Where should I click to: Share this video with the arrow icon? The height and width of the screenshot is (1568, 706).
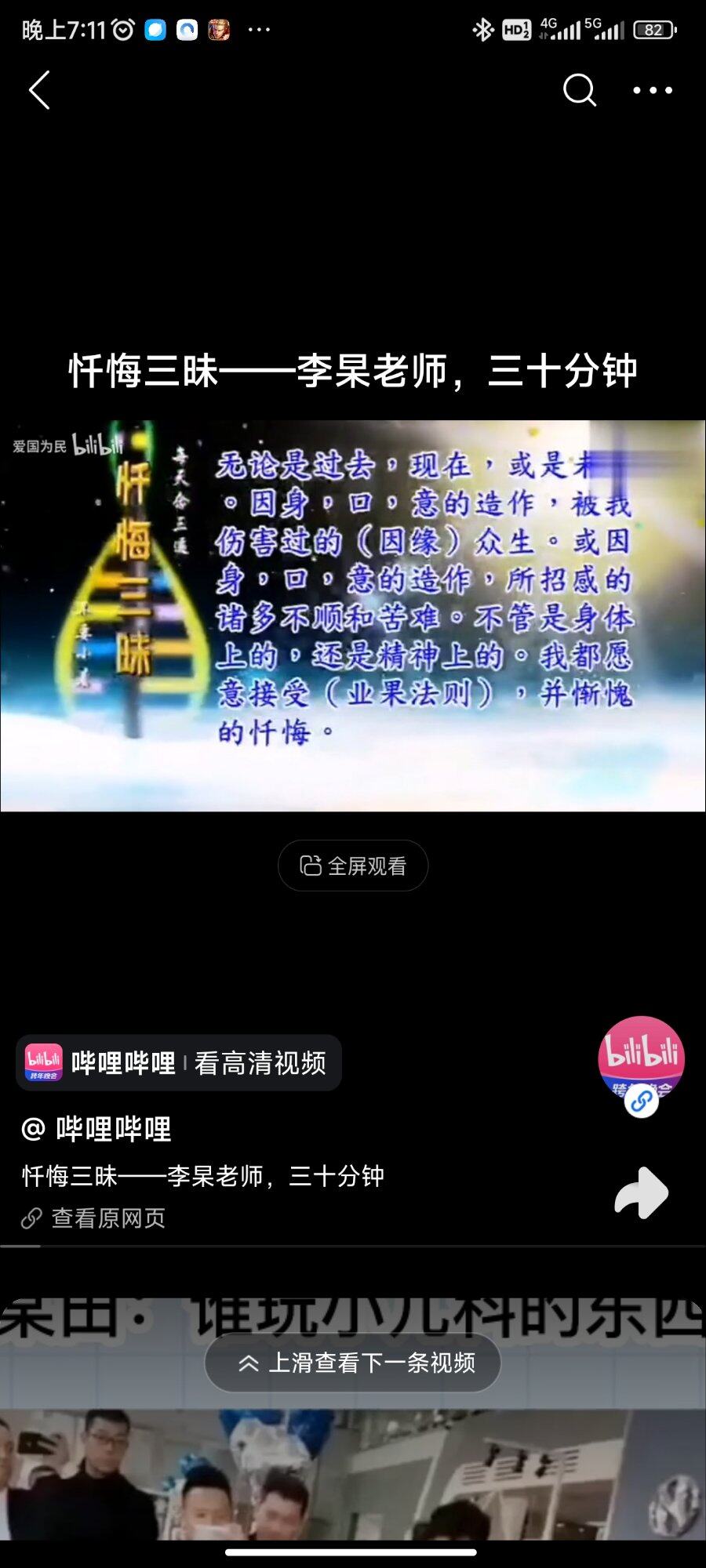(641, 1192)
